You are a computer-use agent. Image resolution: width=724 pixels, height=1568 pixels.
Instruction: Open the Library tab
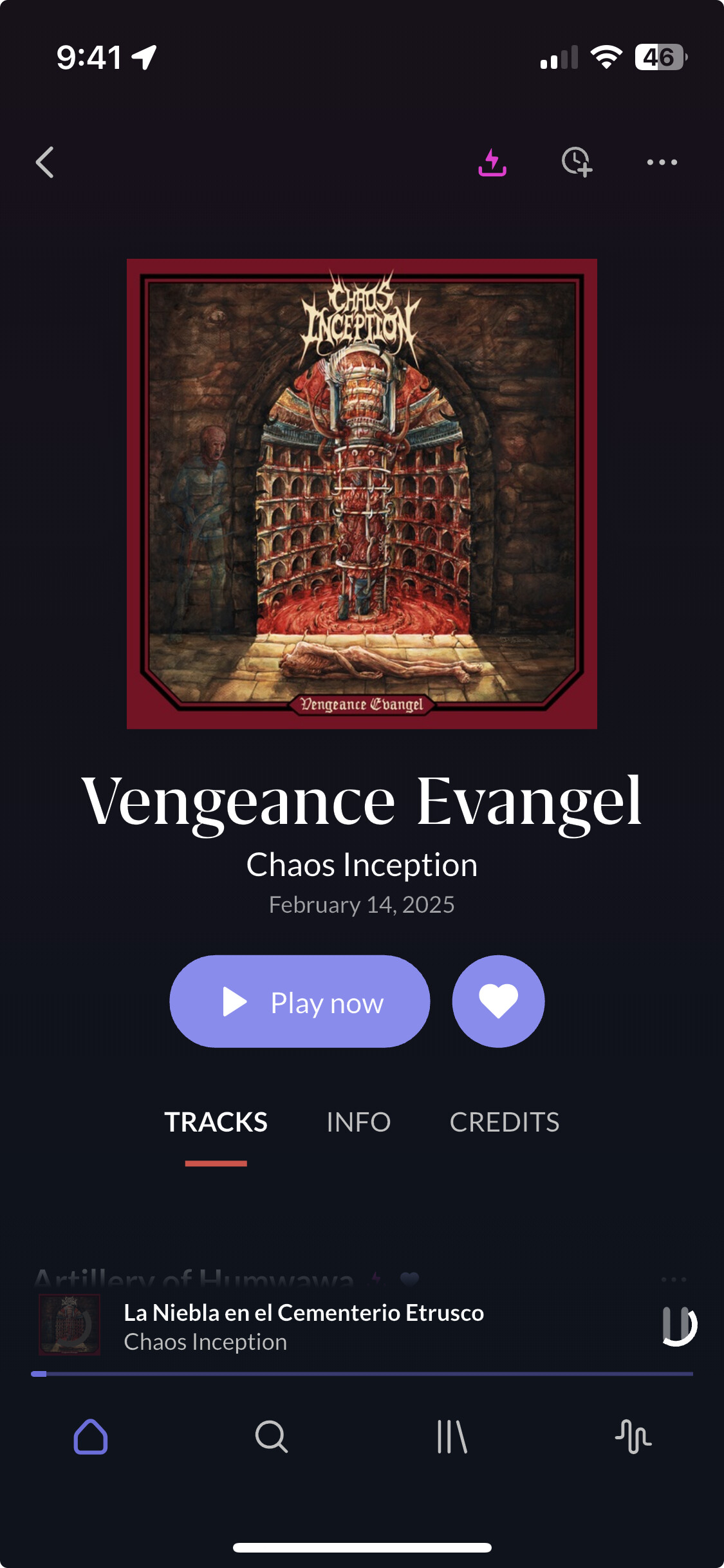[452, 1437]
